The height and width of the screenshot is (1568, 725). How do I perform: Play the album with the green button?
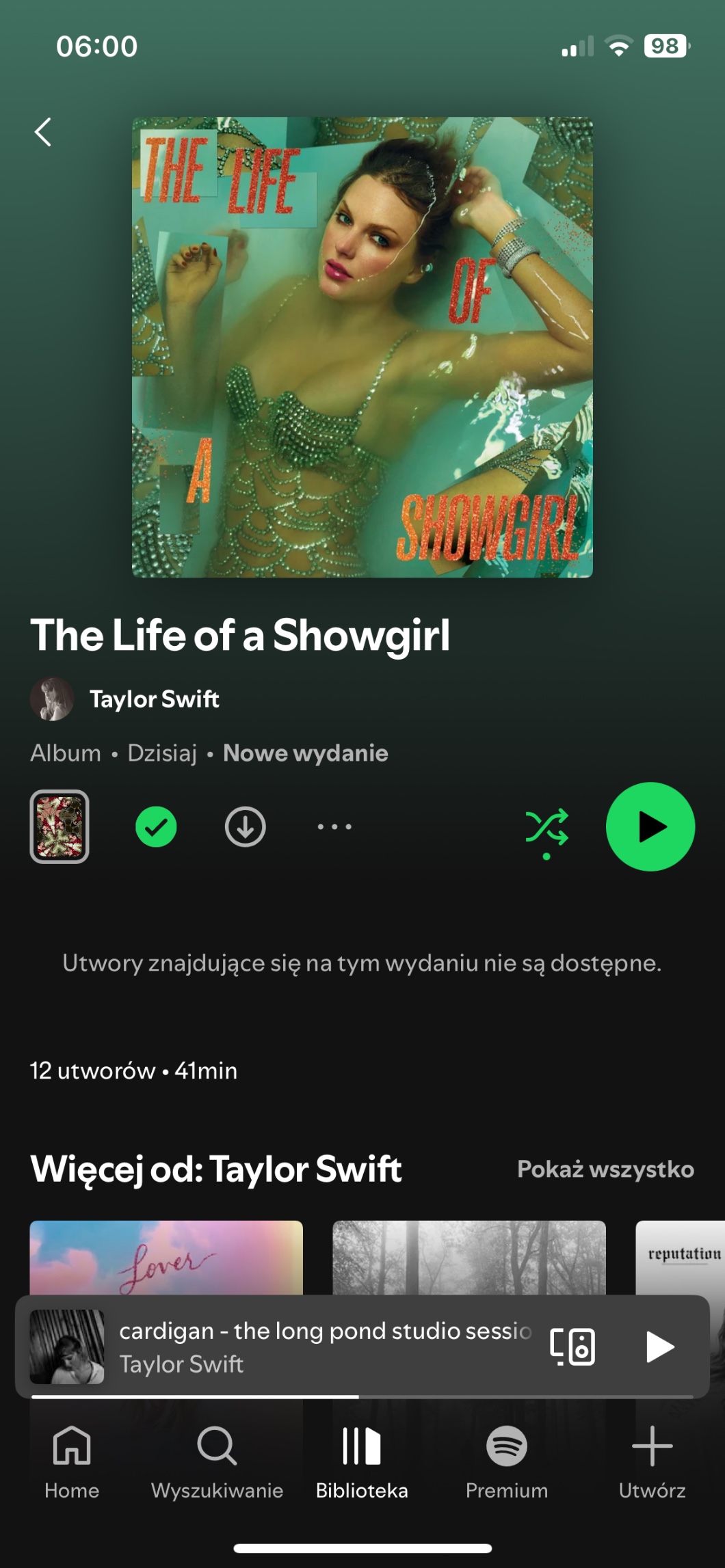[650, 826]
